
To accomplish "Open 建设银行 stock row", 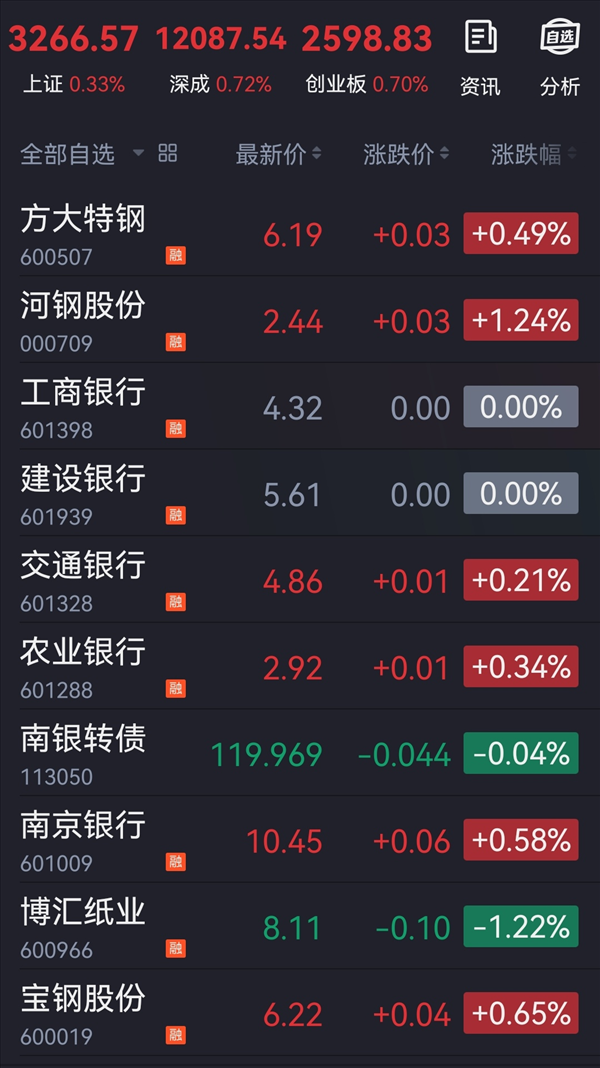I will 300,492.
